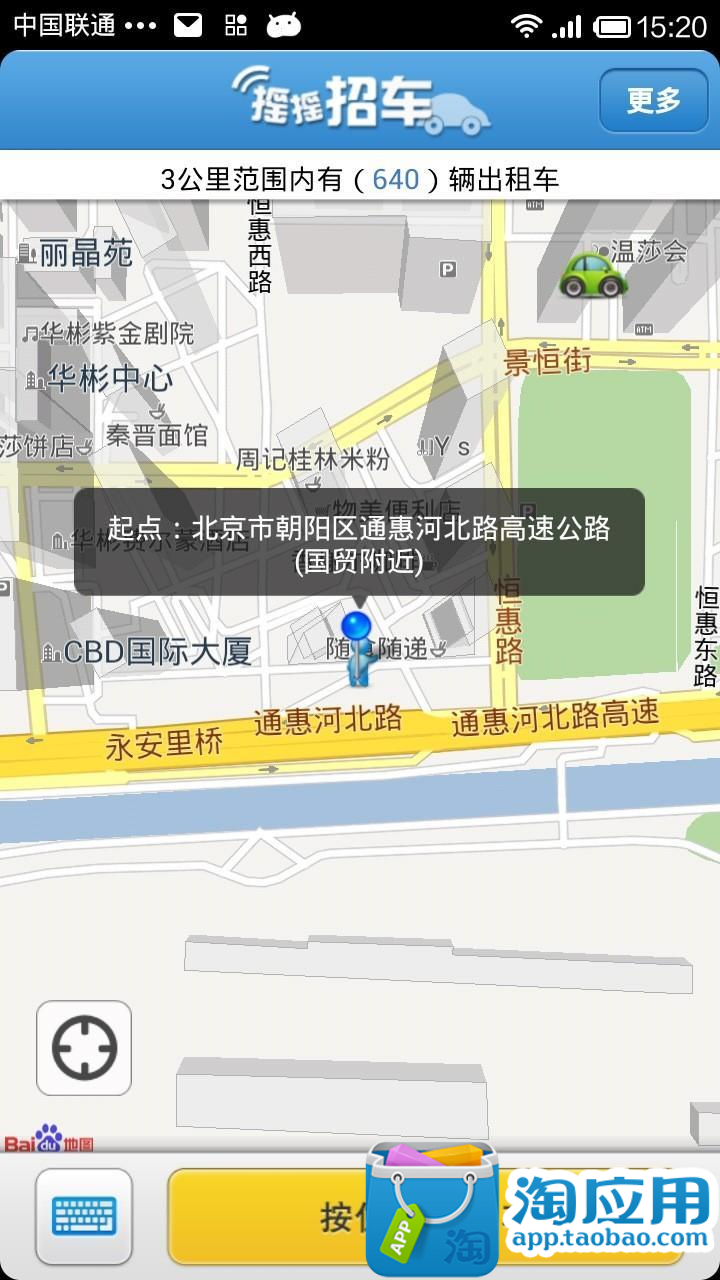Screen dimensions: 720x1280
Task: Tap the 起点 address bubble
Action: point(359,542)
